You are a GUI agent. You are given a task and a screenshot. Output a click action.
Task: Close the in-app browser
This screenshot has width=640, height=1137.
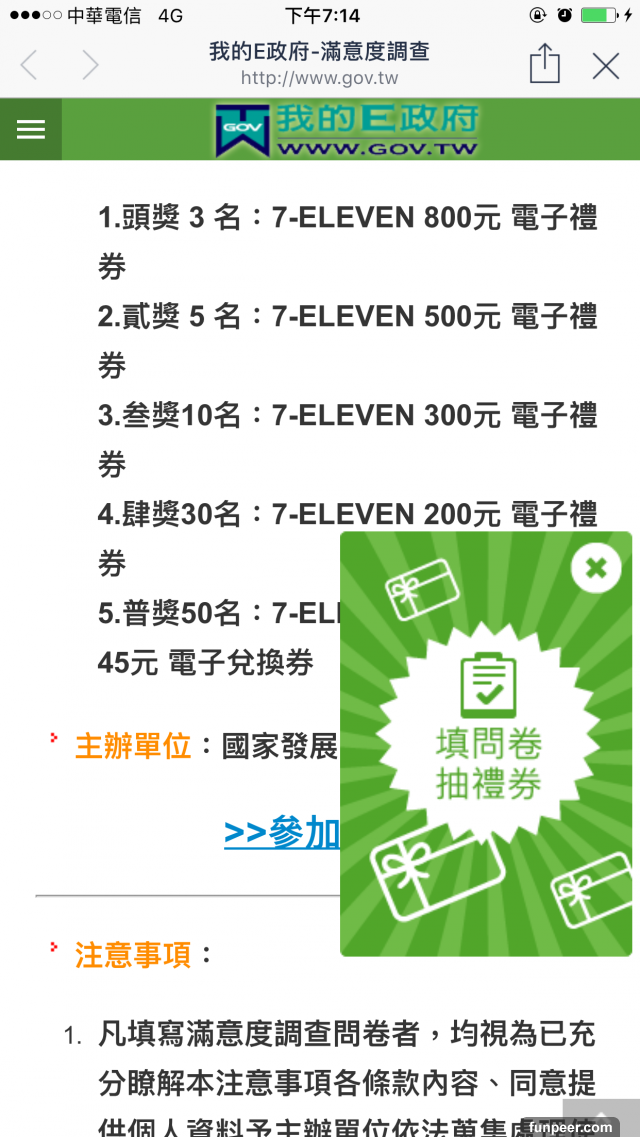[606, 66]
